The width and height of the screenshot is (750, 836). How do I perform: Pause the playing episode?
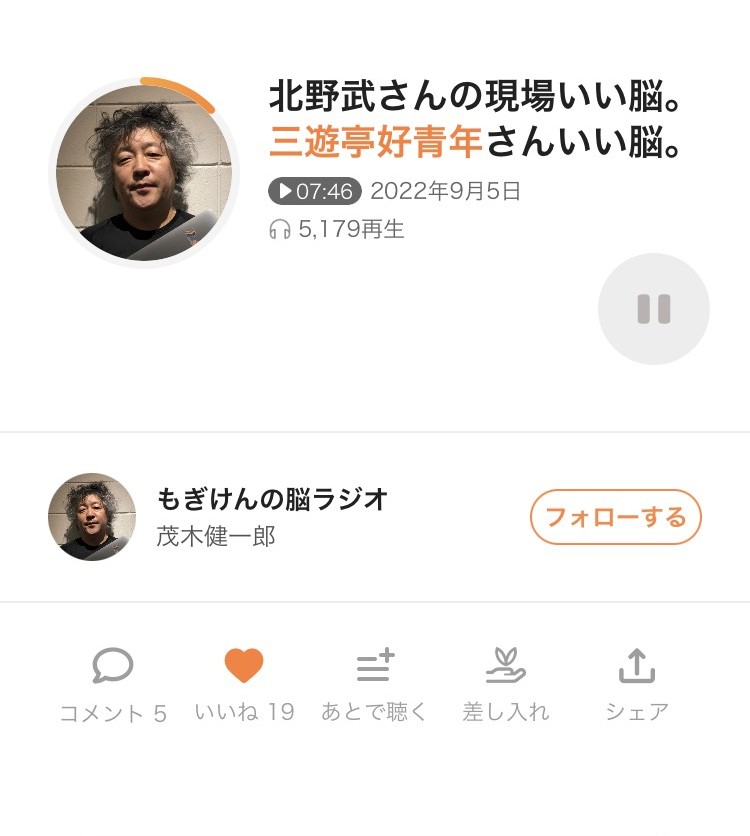pos(653,309)
